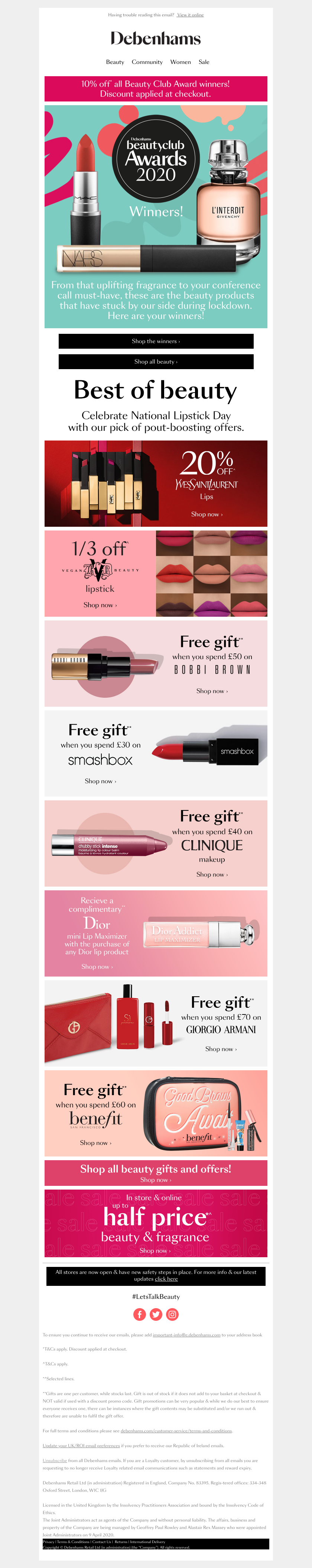Viewport: 312px width, 1568px height.
Task: Open the 20% off Yves Saint Laurent Lips banner
Action: (156, 483)
